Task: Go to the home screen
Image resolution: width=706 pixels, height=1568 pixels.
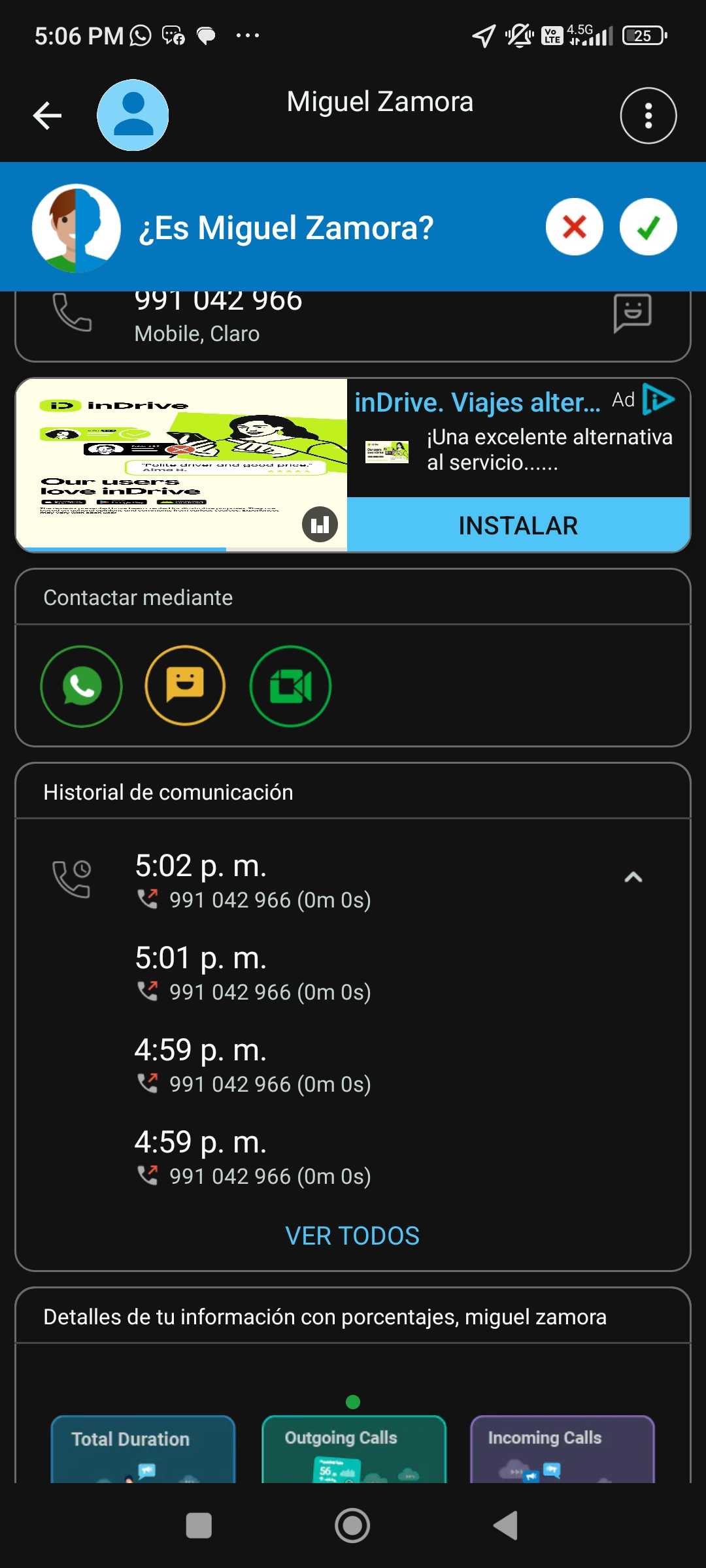Action: 352,1526
